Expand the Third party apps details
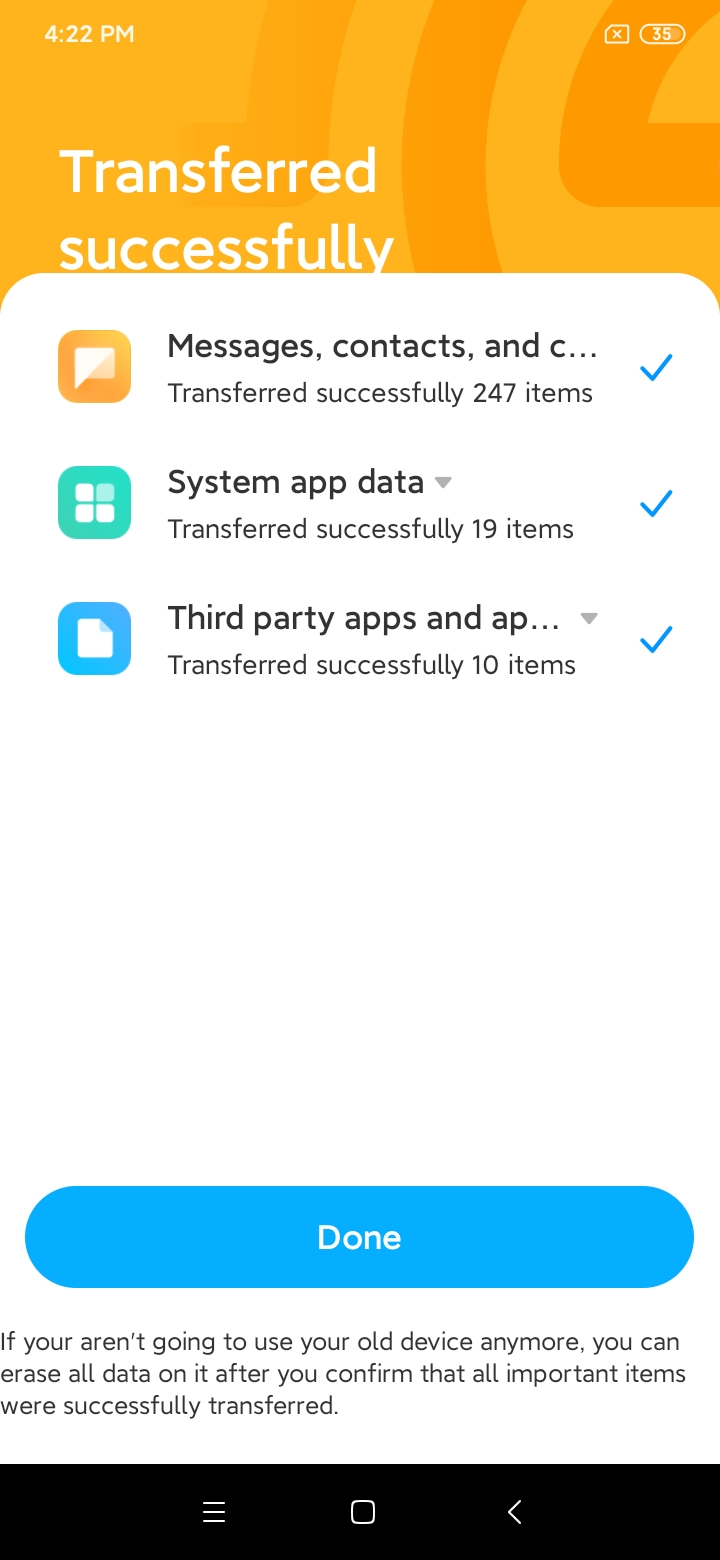This screenshot has width=720, height=1560. click(589, 619)
